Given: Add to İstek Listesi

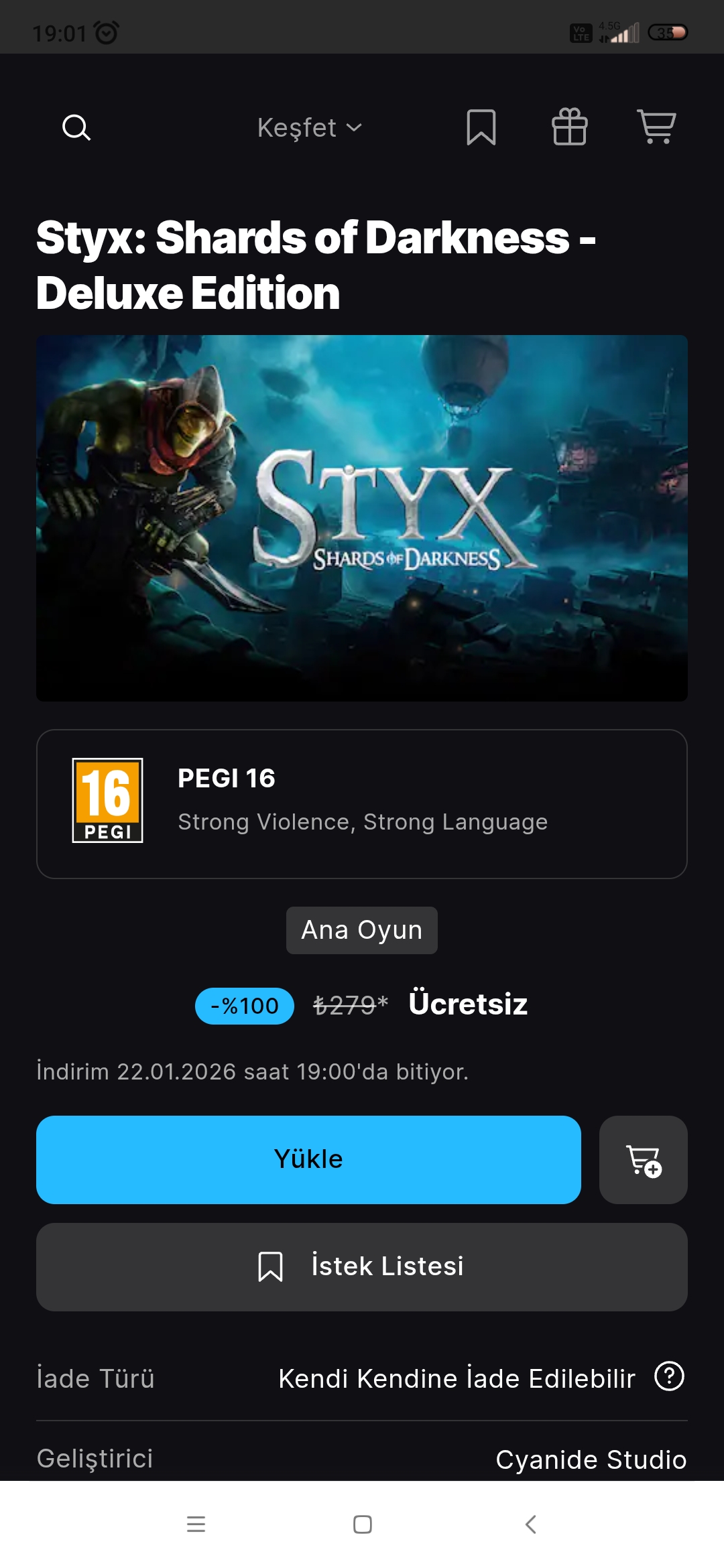Looking at the screenshot, I should point(362,1266).
